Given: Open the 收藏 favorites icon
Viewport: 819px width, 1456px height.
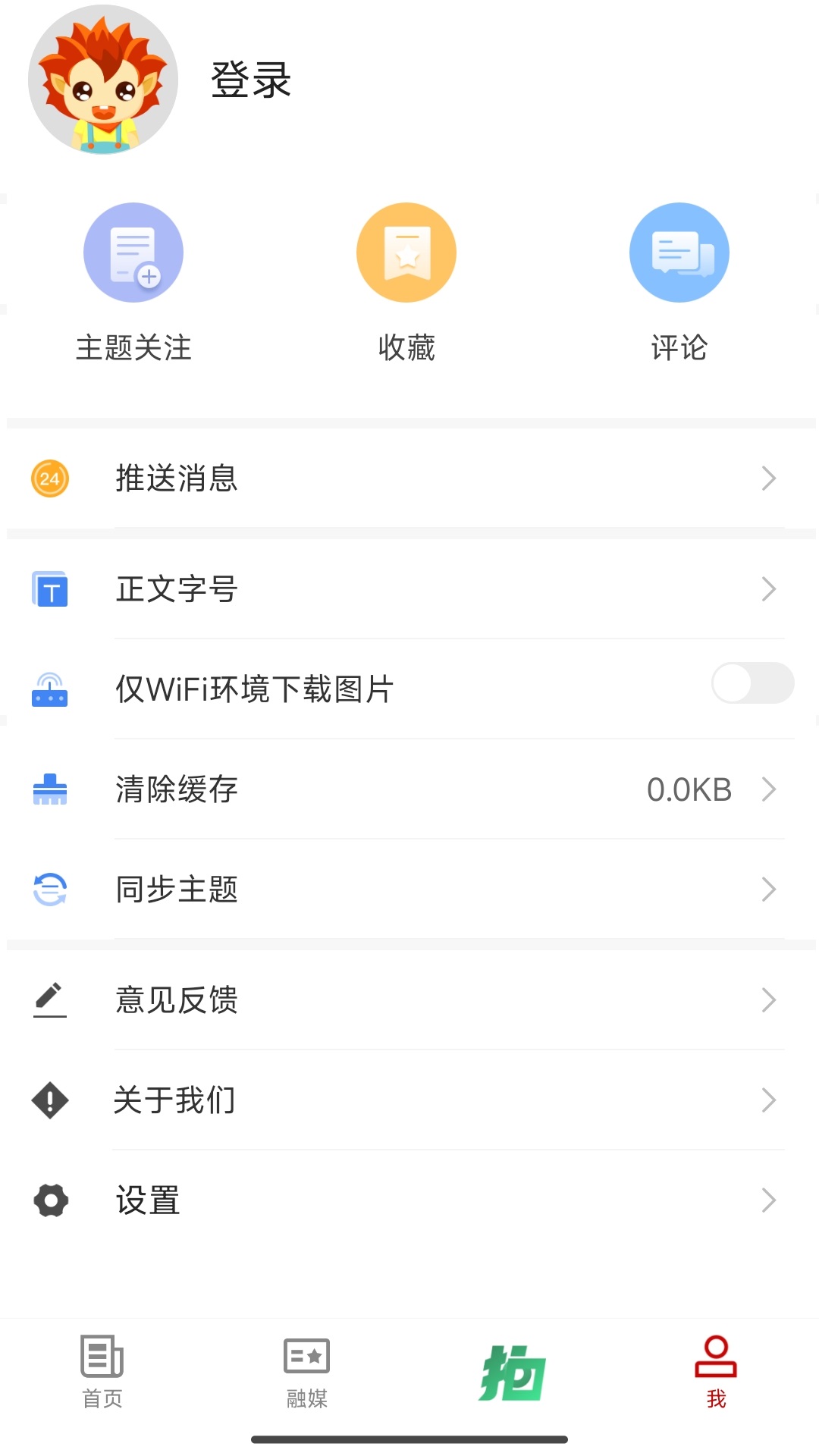Looking at the screenshot, I should pyautogui.click(x=406, y=252).
